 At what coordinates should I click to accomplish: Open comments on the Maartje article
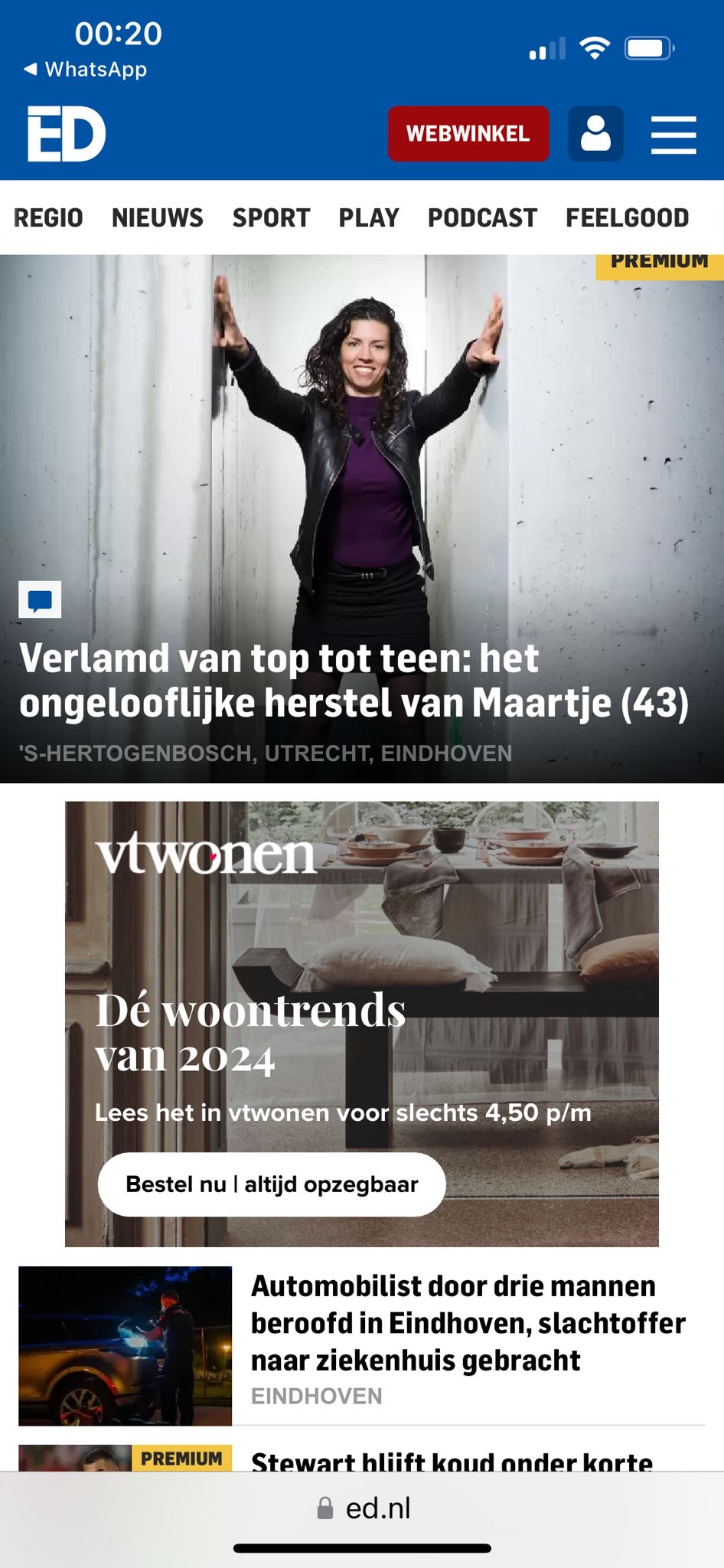(40, 599)
